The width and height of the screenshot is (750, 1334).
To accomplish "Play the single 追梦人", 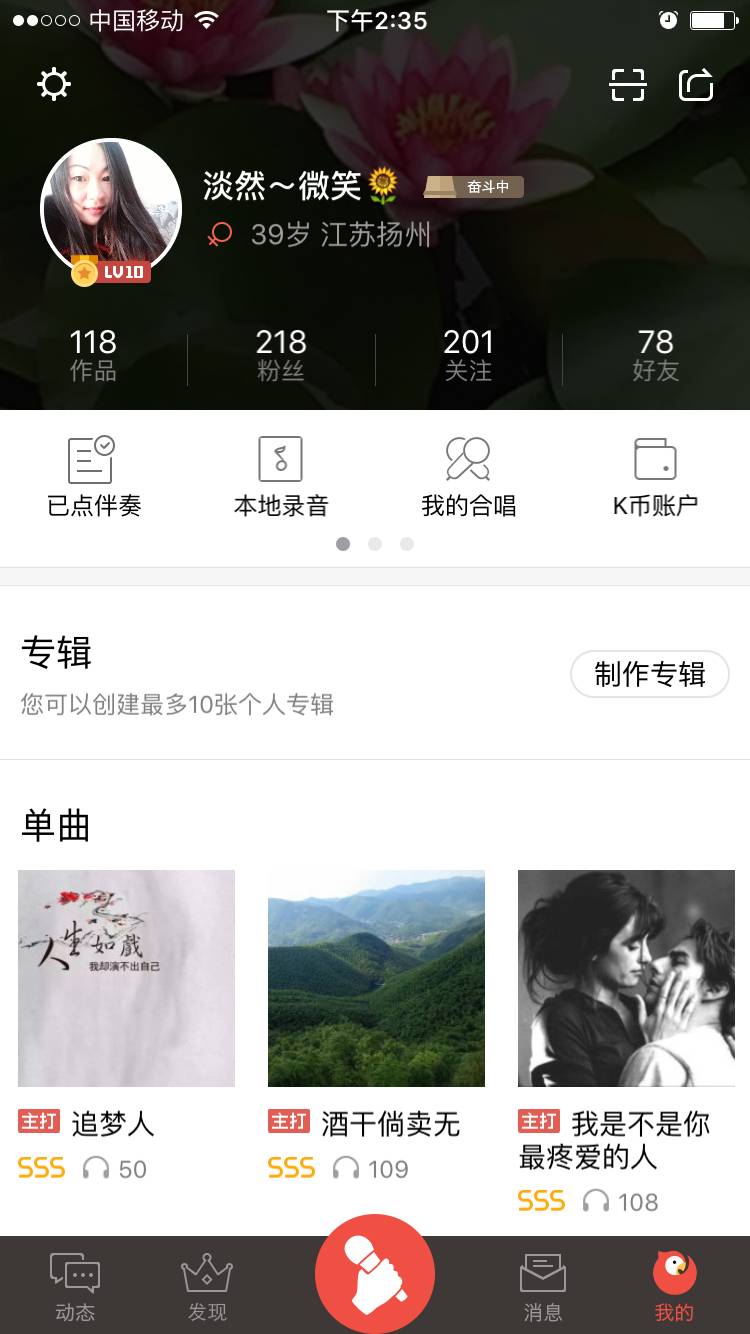I will click(126, 978).
